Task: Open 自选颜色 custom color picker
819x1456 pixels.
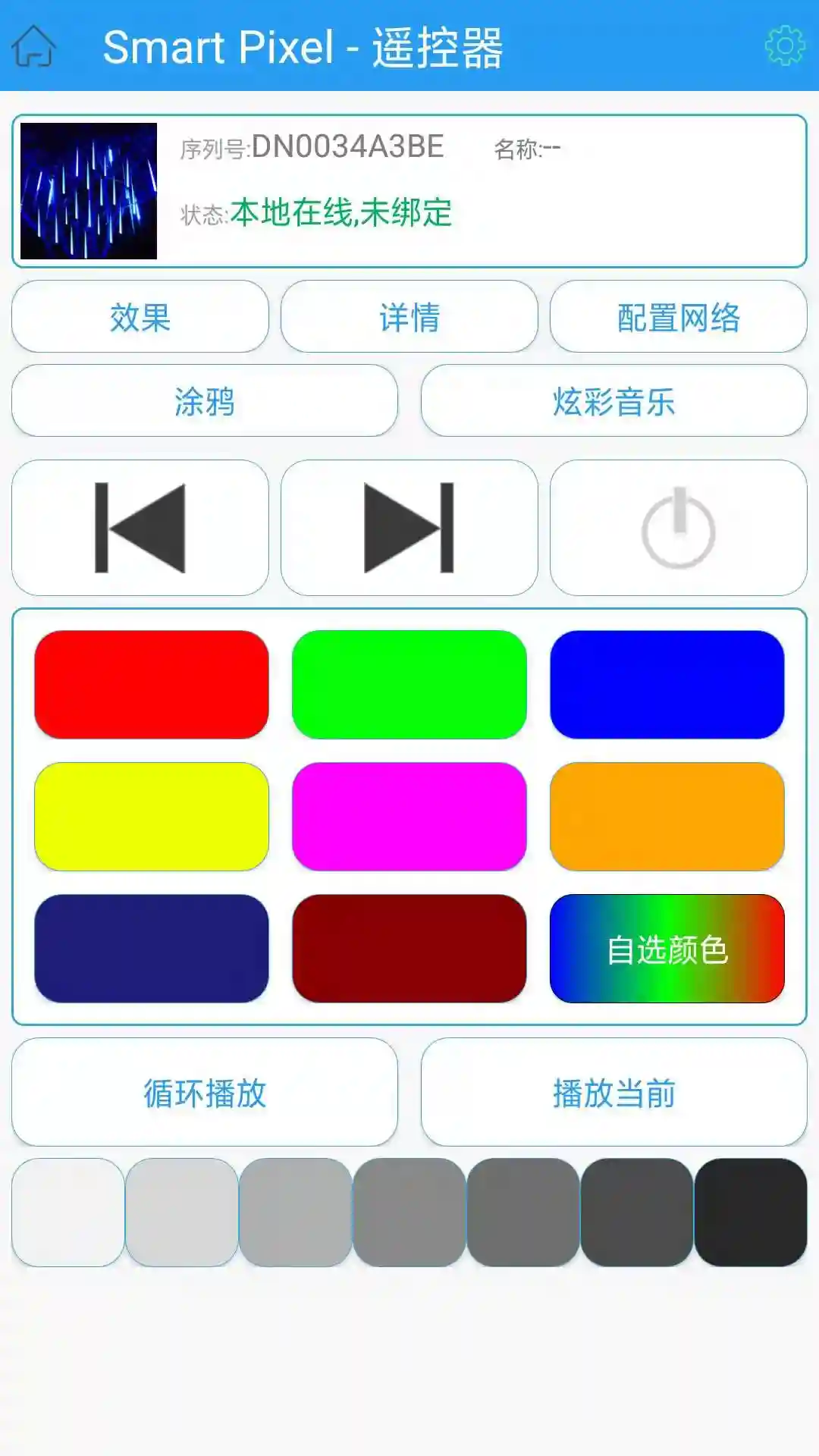Action: pyautogui.click(x=667, y=948)
